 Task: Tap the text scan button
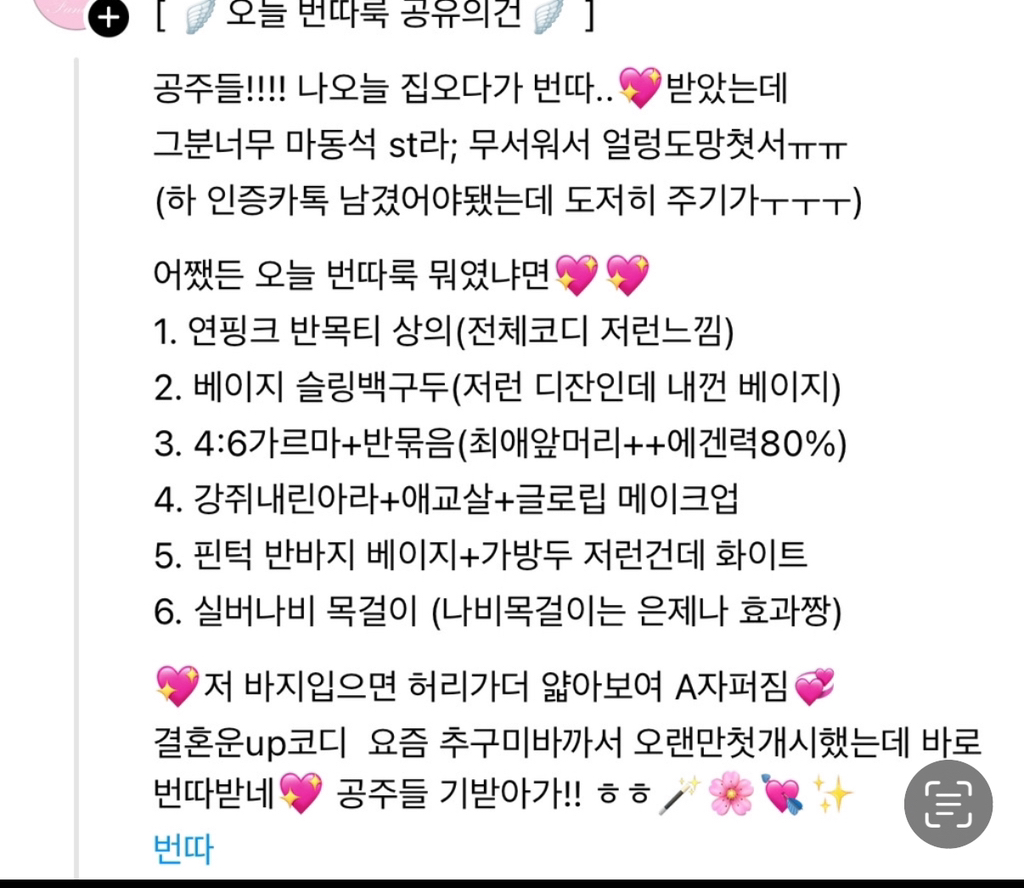pyautogui.click(x=948, y=803)
